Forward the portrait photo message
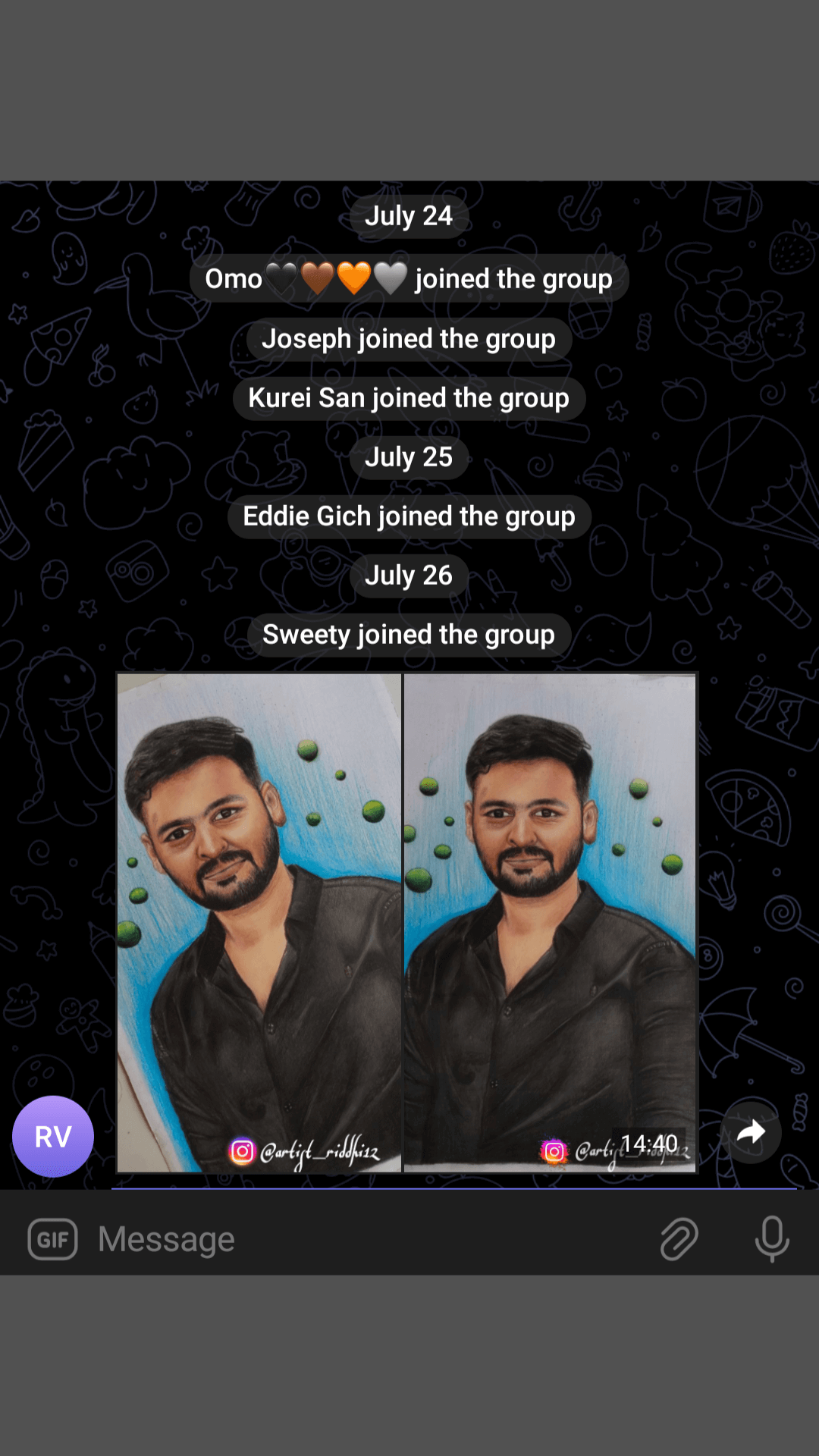 click(x=751, y=1132)
